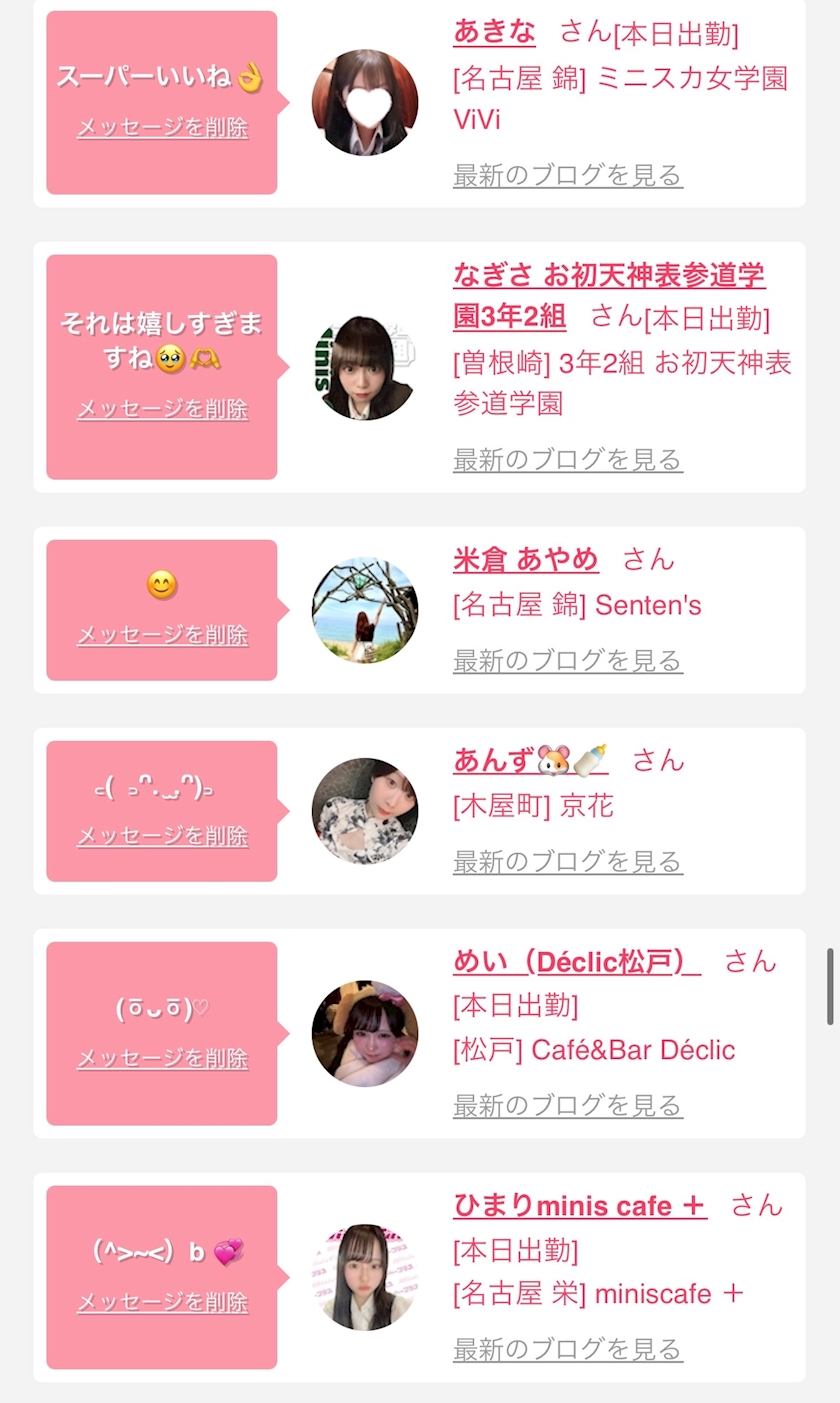The width and height of the screenshot is (840, 1403).
Task: Tap あきな's profile photo
Action: (365, 102)
